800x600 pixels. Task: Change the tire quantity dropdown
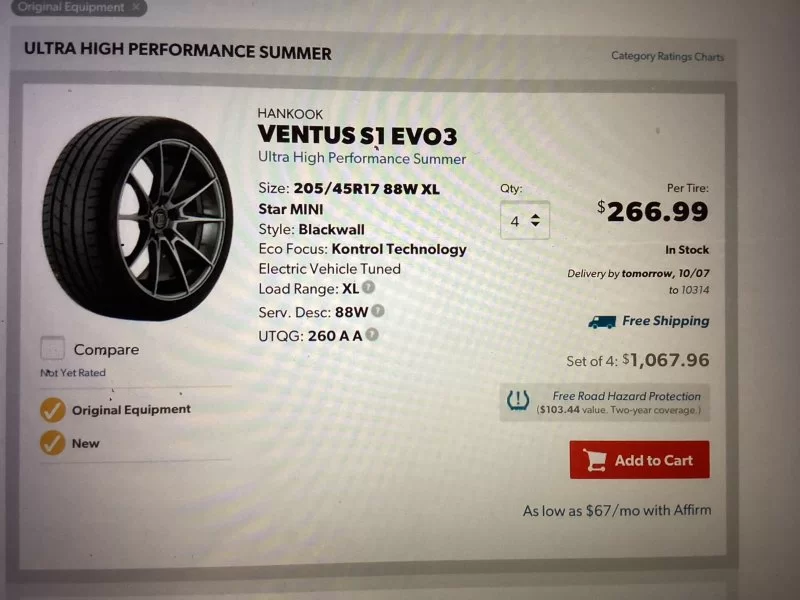coord(524,220)
